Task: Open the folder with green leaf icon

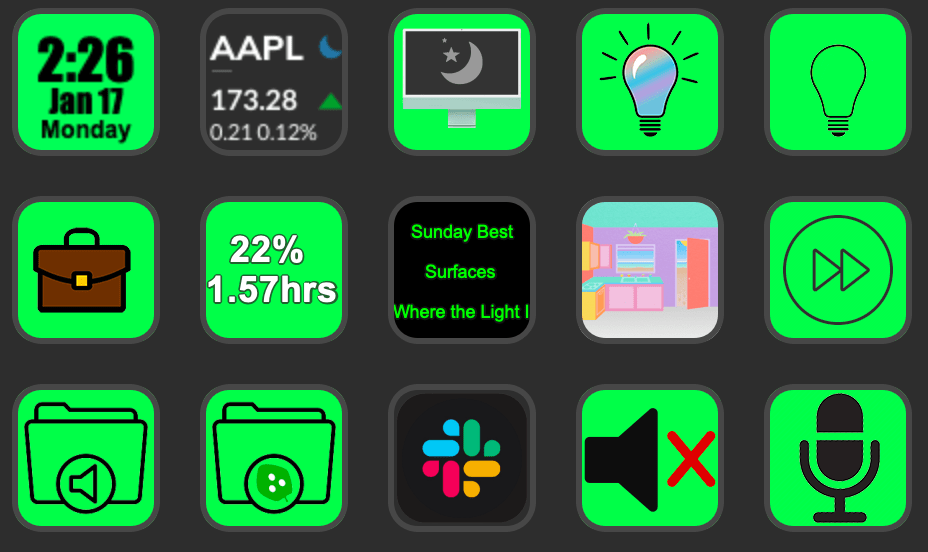Action: [274, 458]
